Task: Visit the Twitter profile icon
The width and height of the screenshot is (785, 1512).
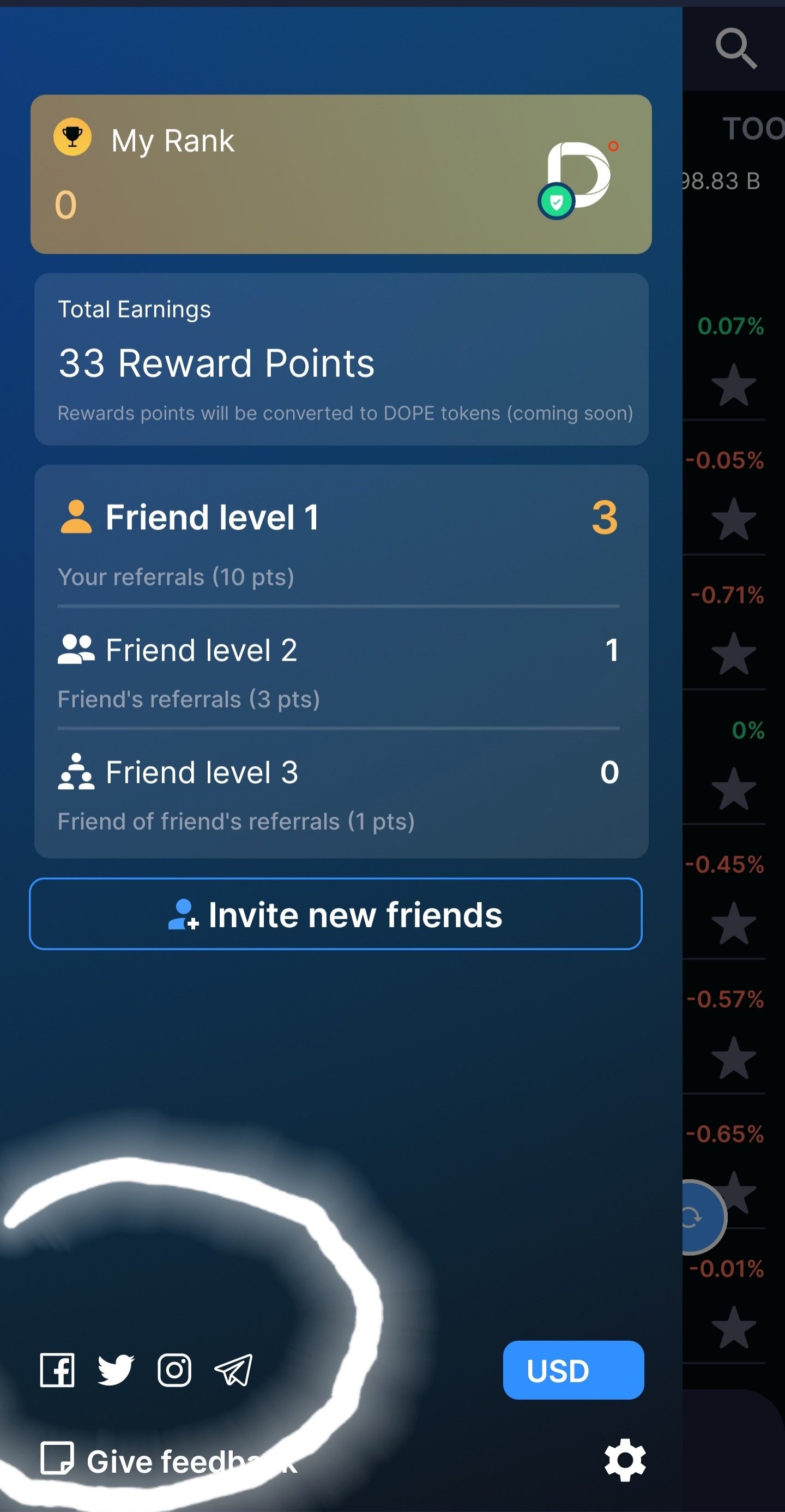Action: pyautogui.click(x=116, y=1371)
